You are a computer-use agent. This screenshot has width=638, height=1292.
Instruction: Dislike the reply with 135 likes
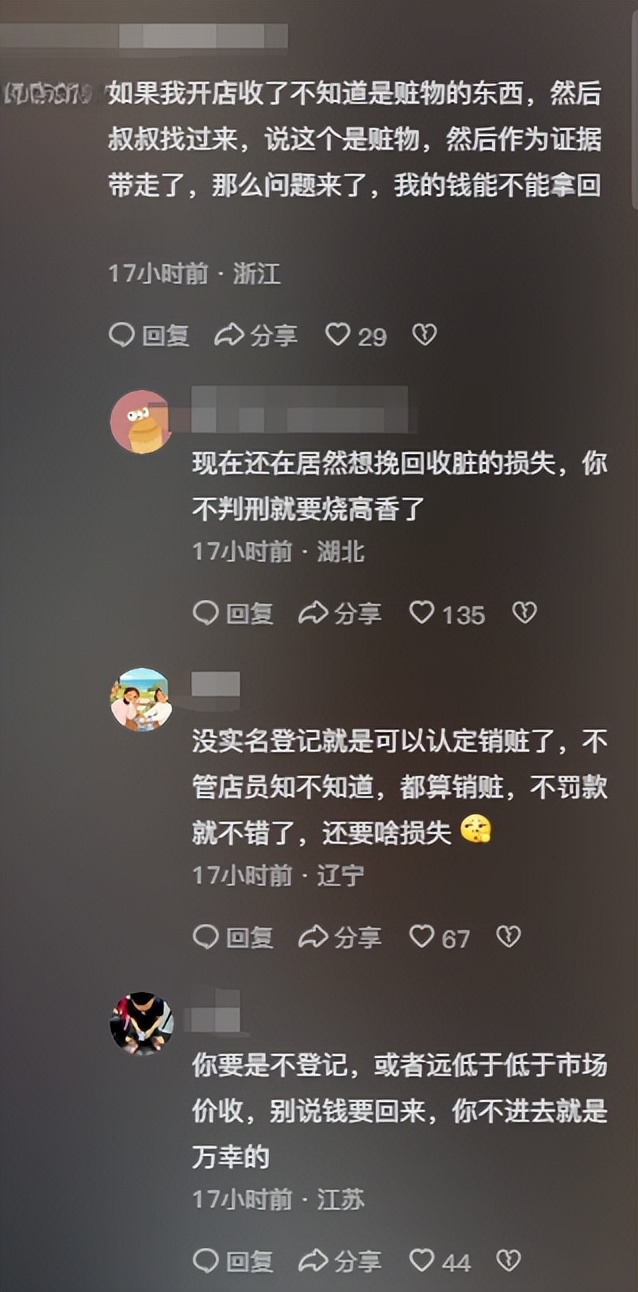click(x=524, y=613)
